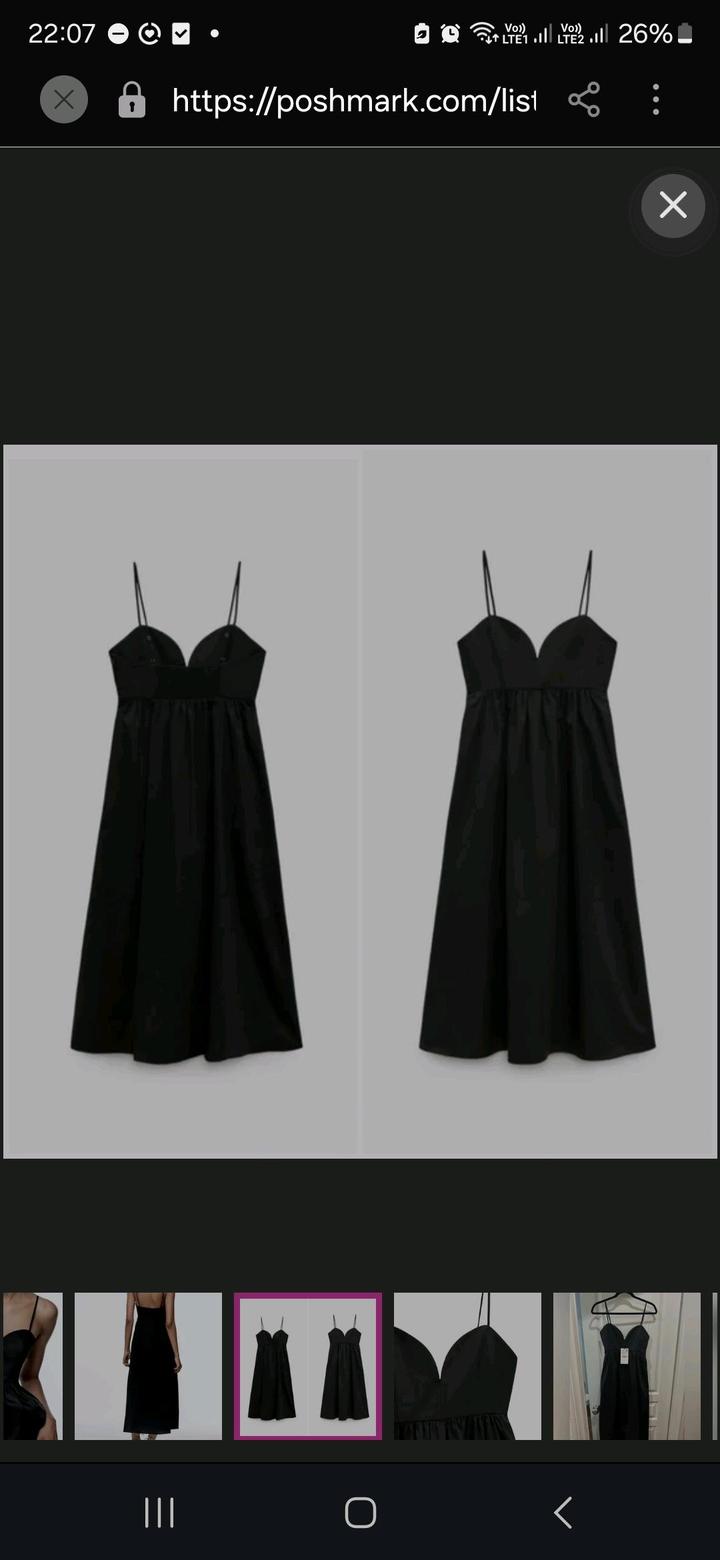This screenshot has height=1560, width=720.
Task: Open the browser overflow menu
Action: (x=656, y=100)
